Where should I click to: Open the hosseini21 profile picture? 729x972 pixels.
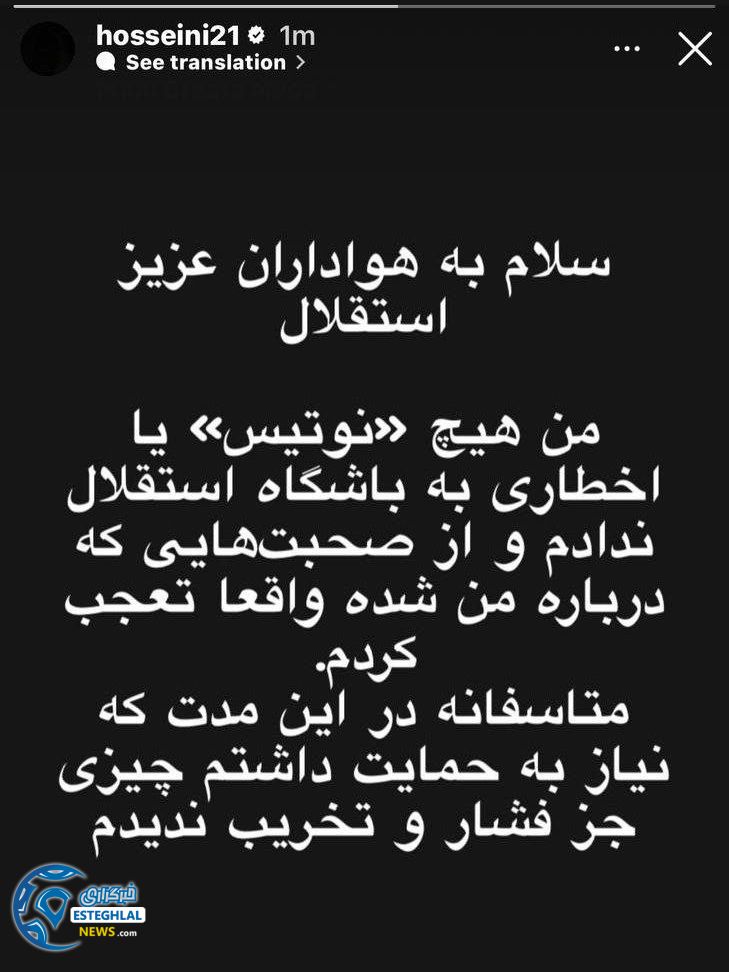(47, 48)
